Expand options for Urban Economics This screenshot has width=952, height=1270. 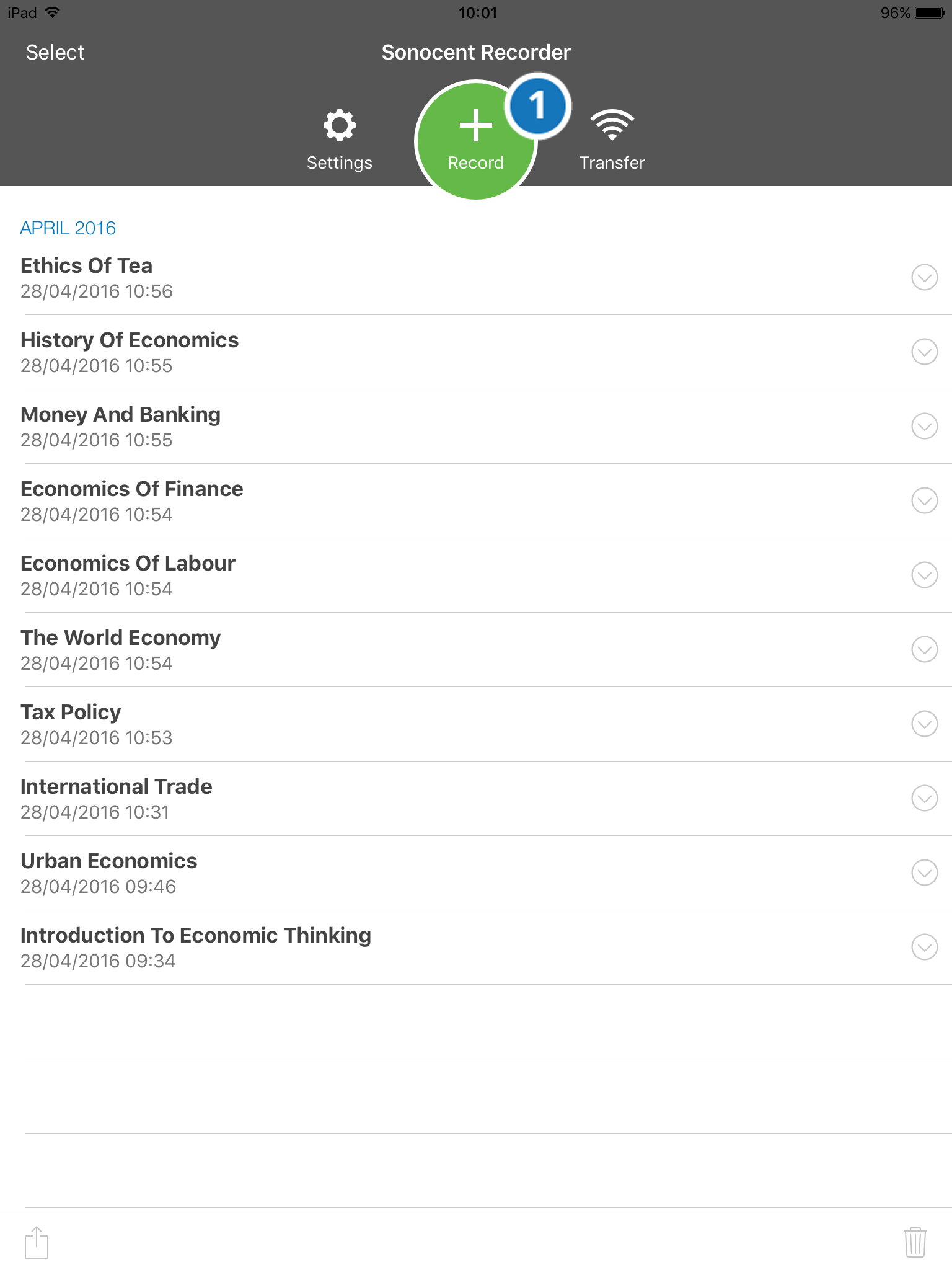click(x=924, y=873)
